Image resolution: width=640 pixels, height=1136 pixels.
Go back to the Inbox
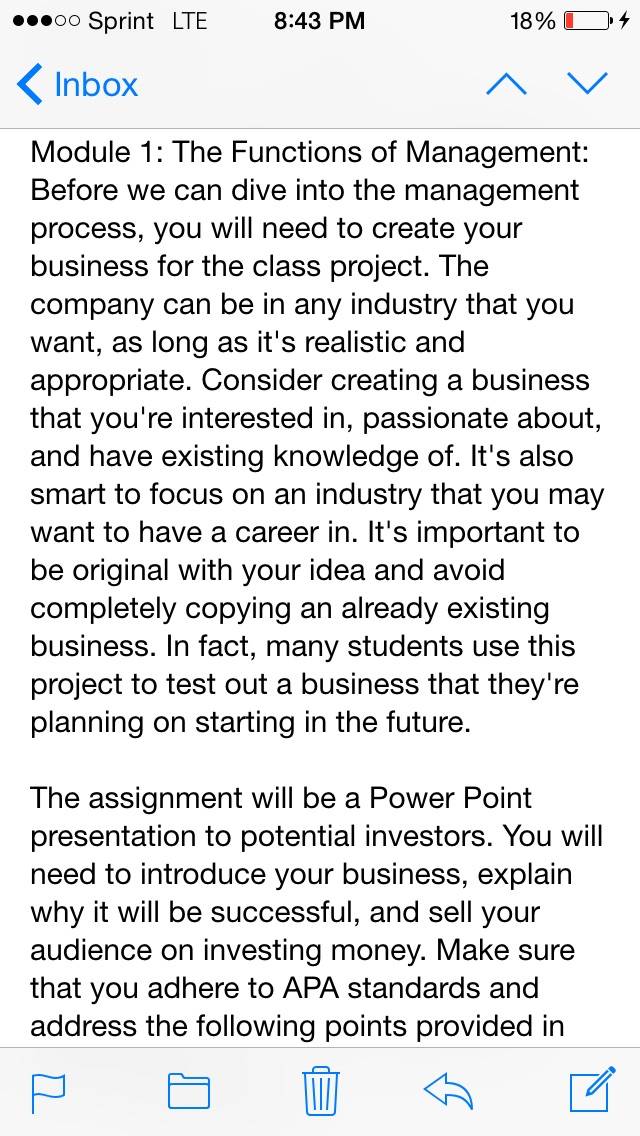click(x=77, y=85)
